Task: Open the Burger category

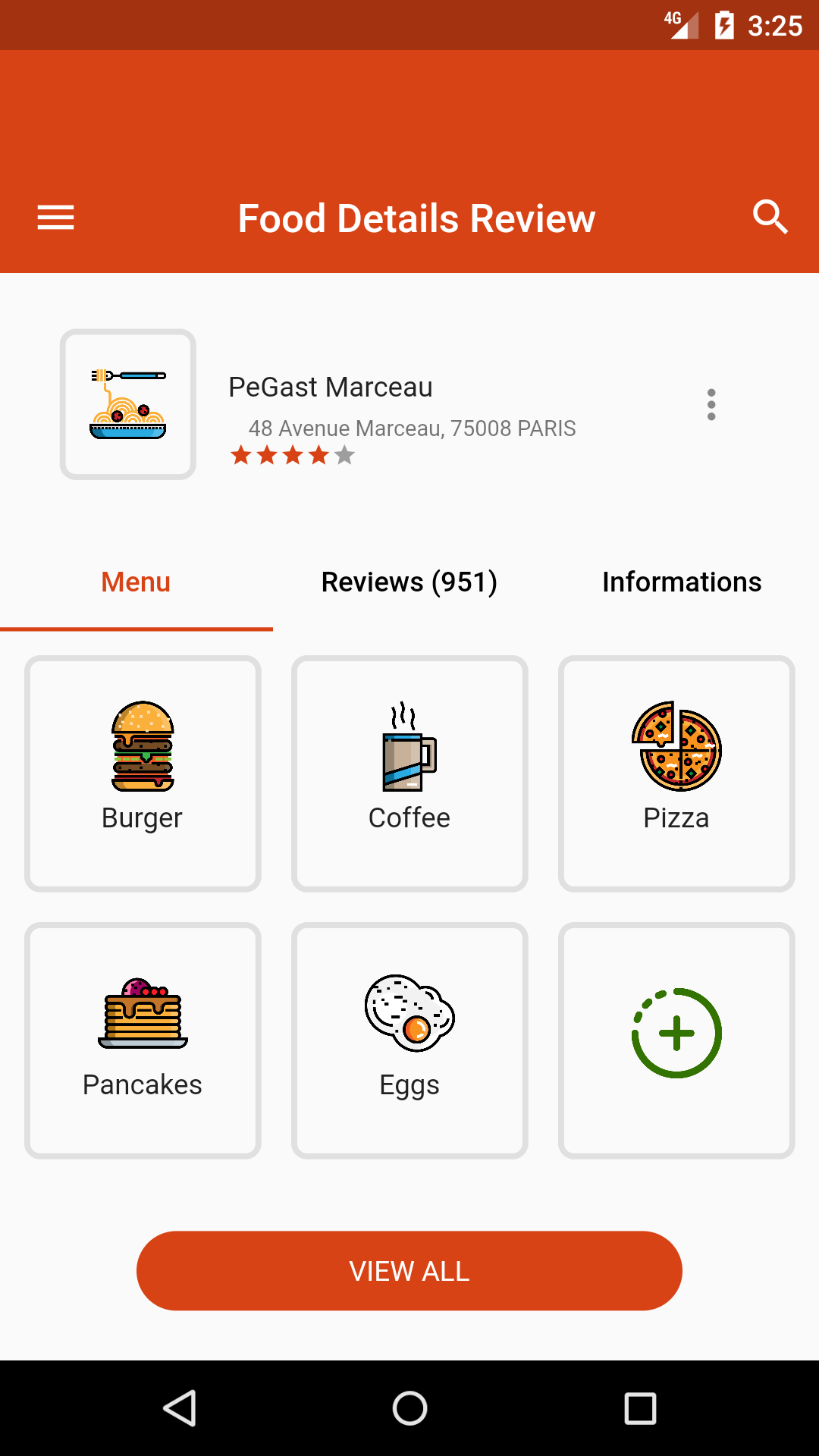Action: 143,773
